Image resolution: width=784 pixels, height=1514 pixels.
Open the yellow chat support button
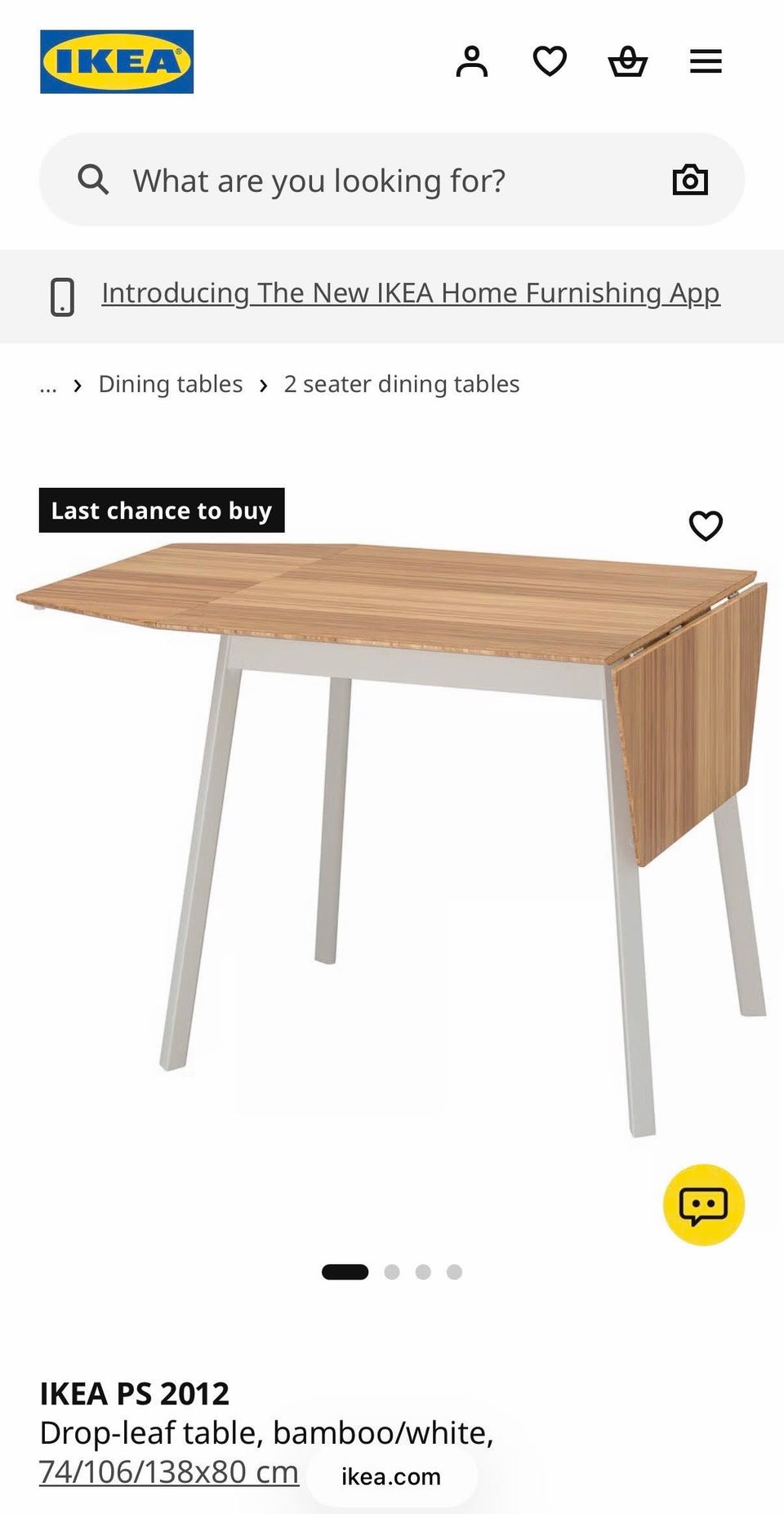(x=704, y=1205)
